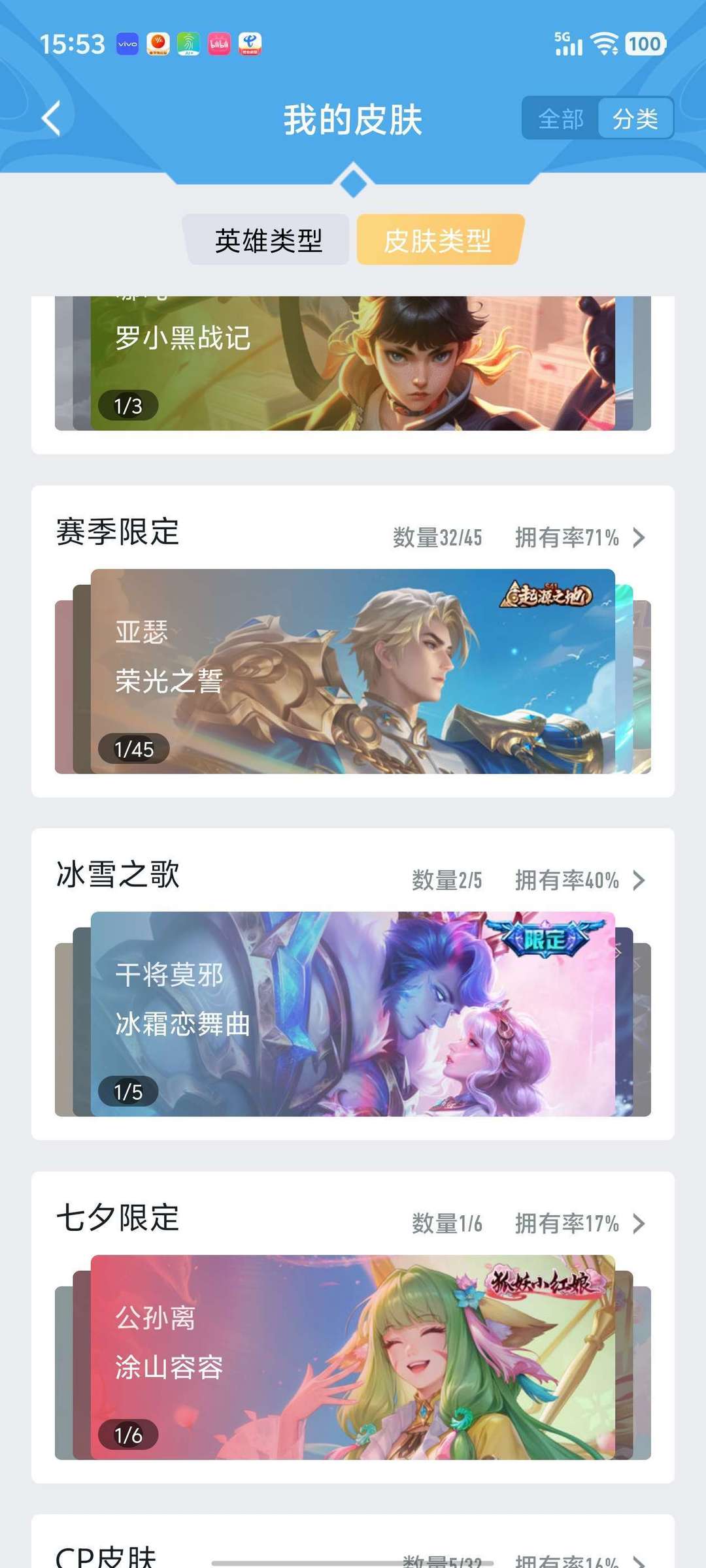Open the 我的皮肤 title header
This screenshot has width=706, height=1568.
coord(353,118)
